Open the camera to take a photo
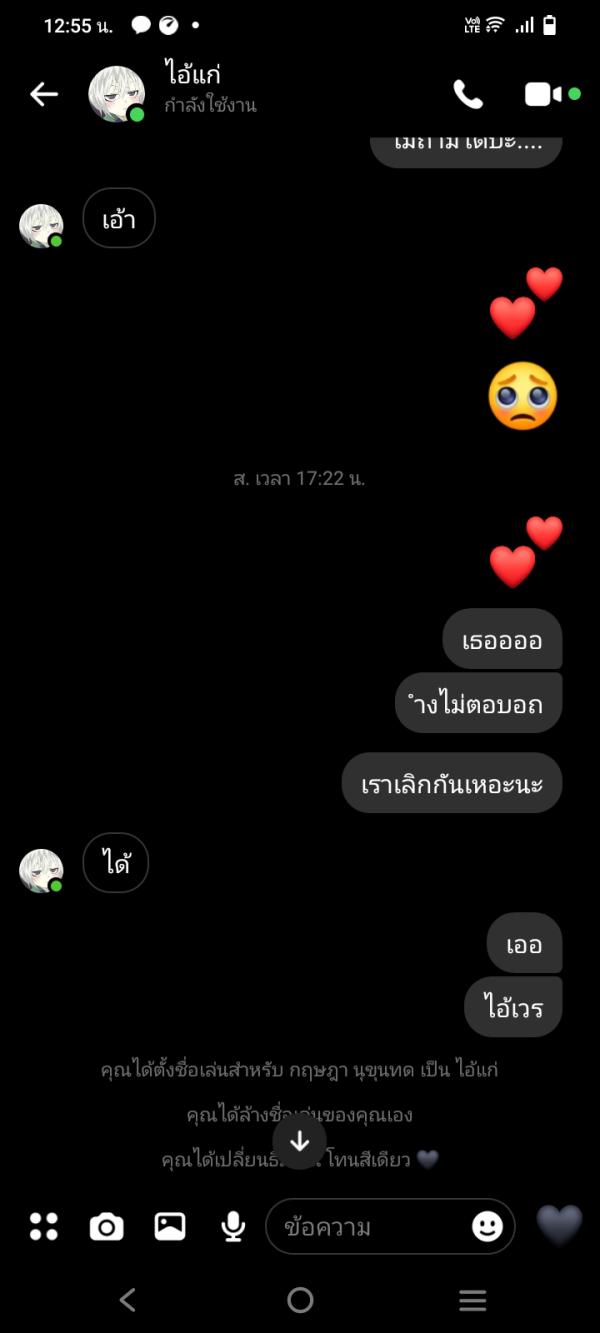The height and width of the screenshot is (1333, 600). tap(107, 1226)
